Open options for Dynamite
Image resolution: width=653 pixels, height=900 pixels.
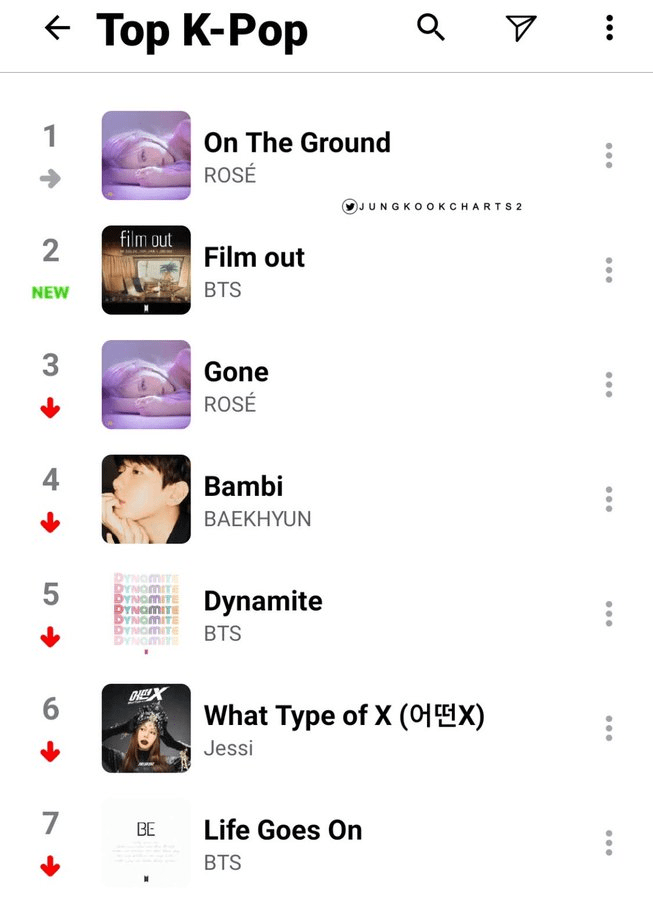(x=608, y=614)
